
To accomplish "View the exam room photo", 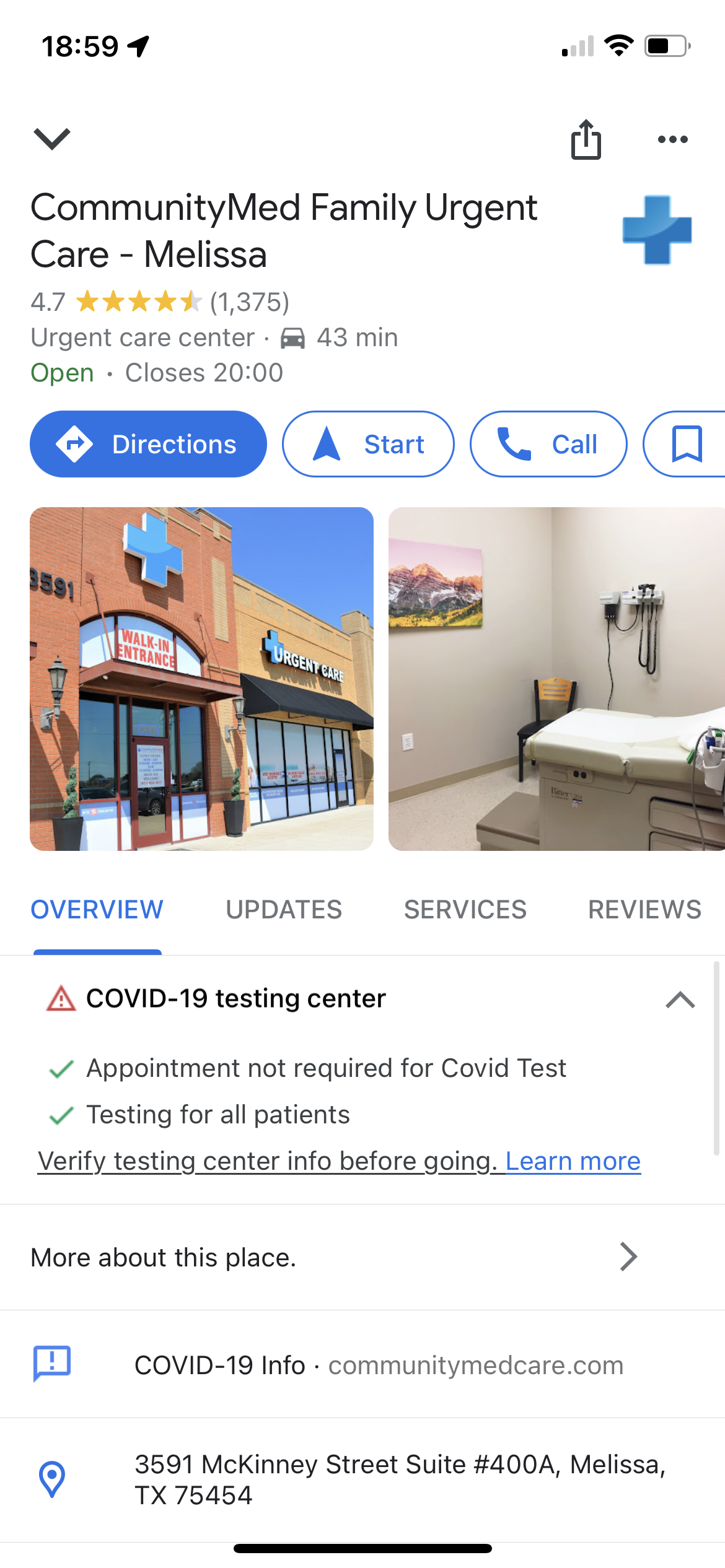I will (x=556, y=679).
